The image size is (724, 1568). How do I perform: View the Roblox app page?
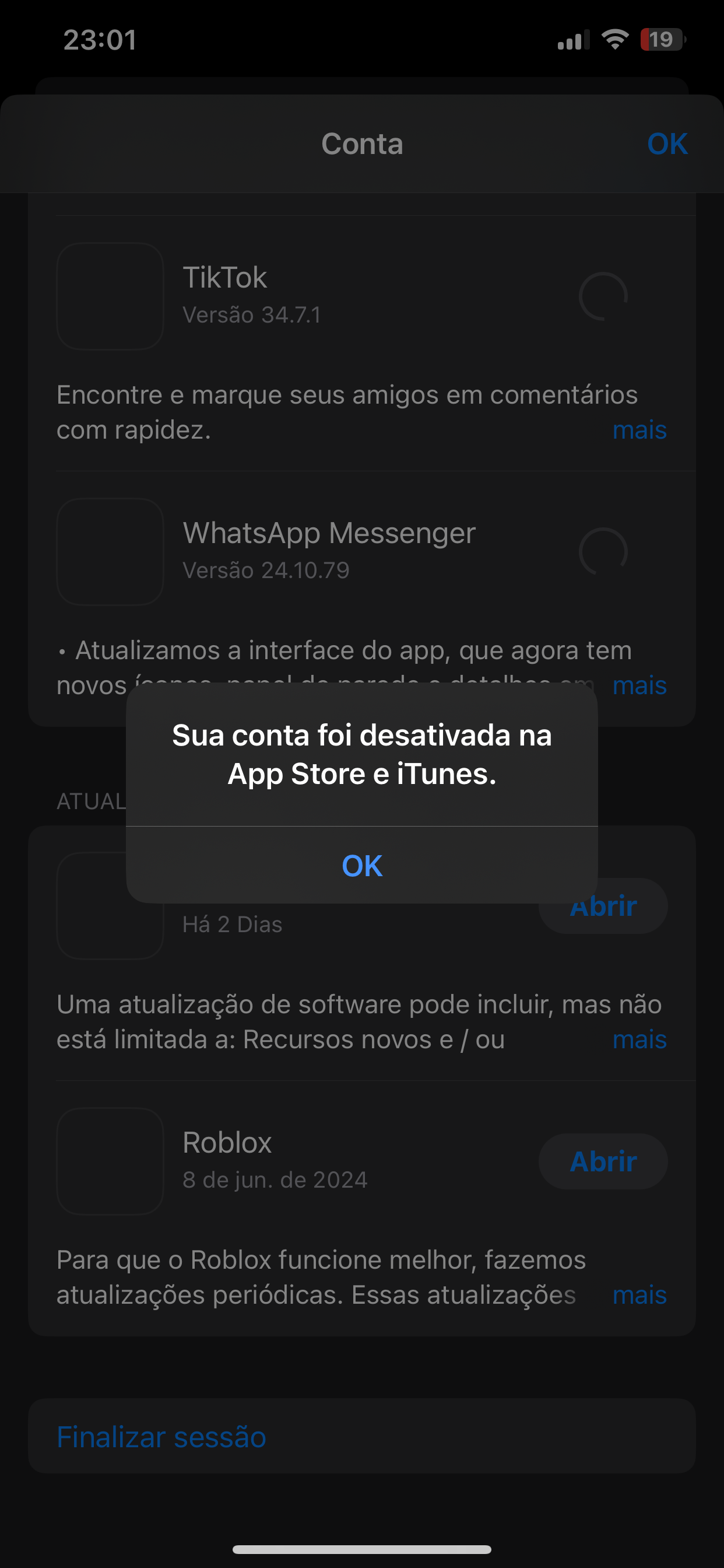pos(227,1143)
